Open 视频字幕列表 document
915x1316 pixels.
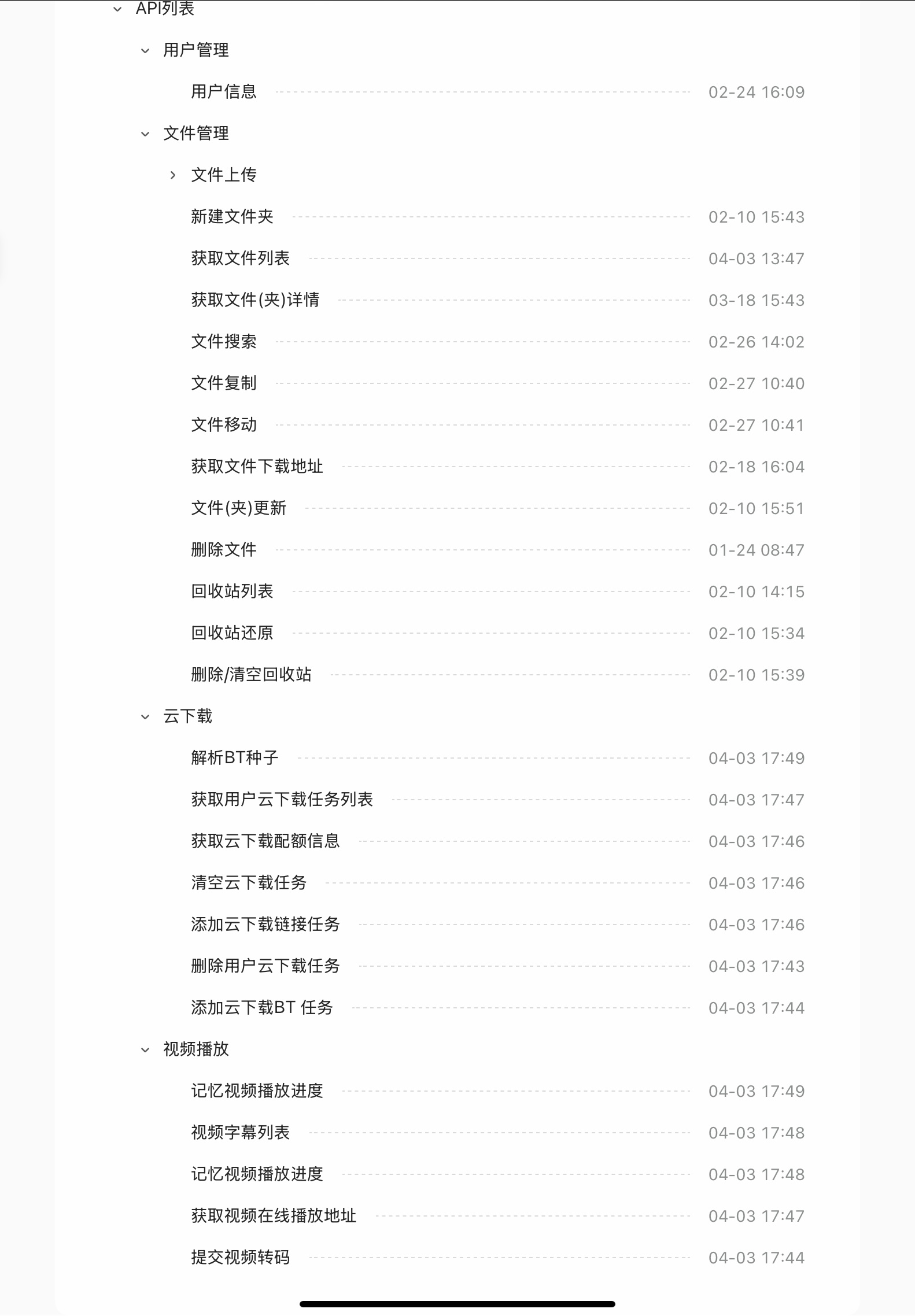coord(240,1133)
